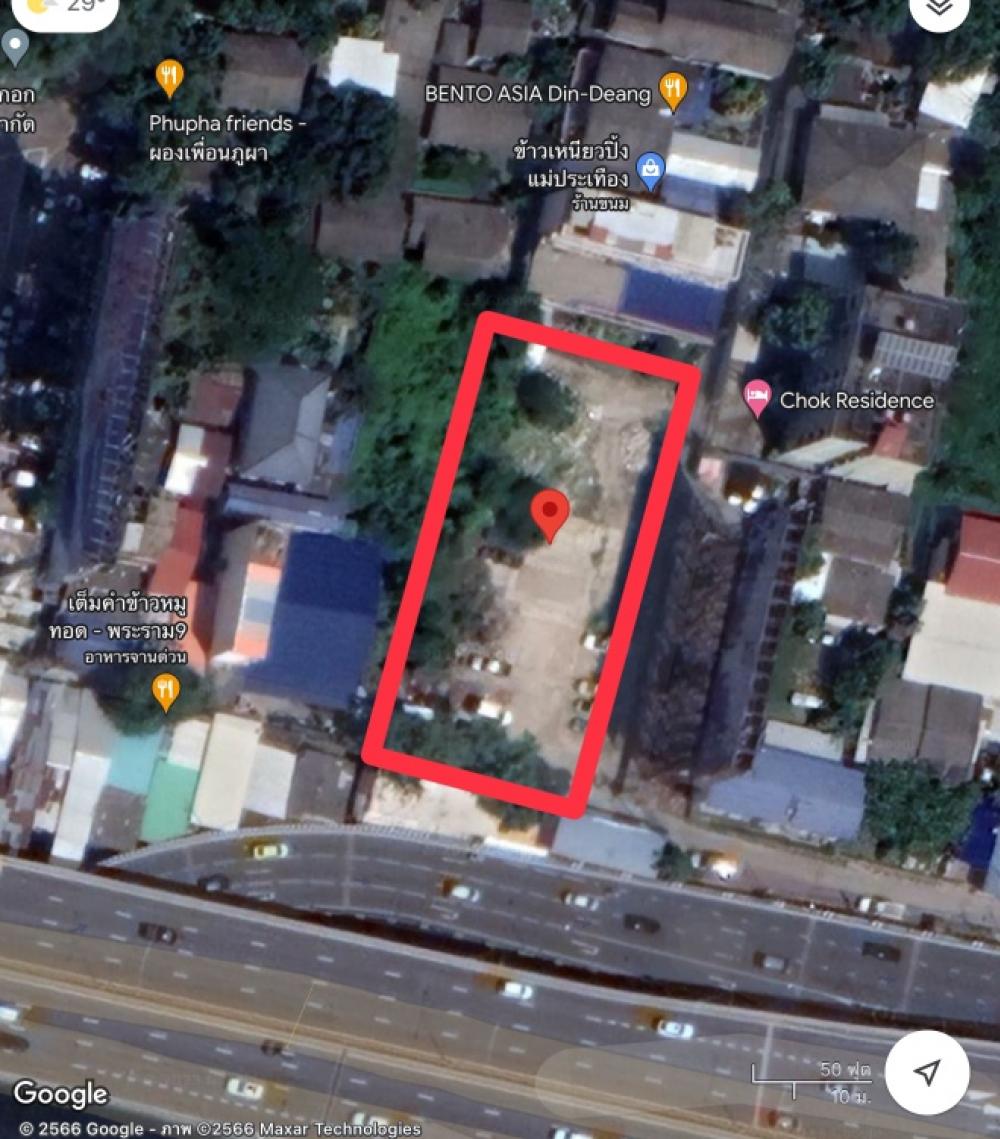Open the Phupha friends restaurant marker

(x=170, y=77)
